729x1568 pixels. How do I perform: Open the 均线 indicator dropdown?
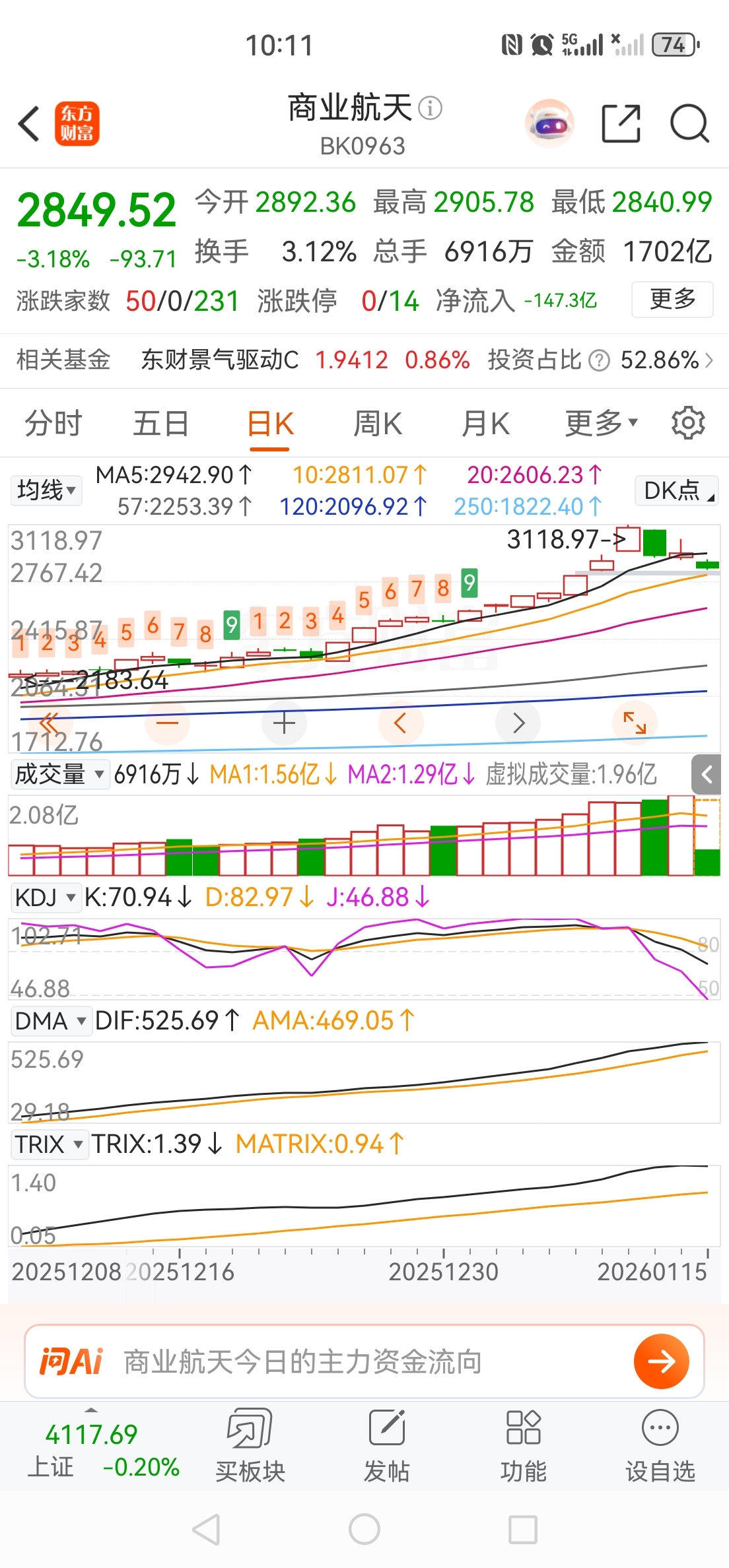(x=46, y=490)
